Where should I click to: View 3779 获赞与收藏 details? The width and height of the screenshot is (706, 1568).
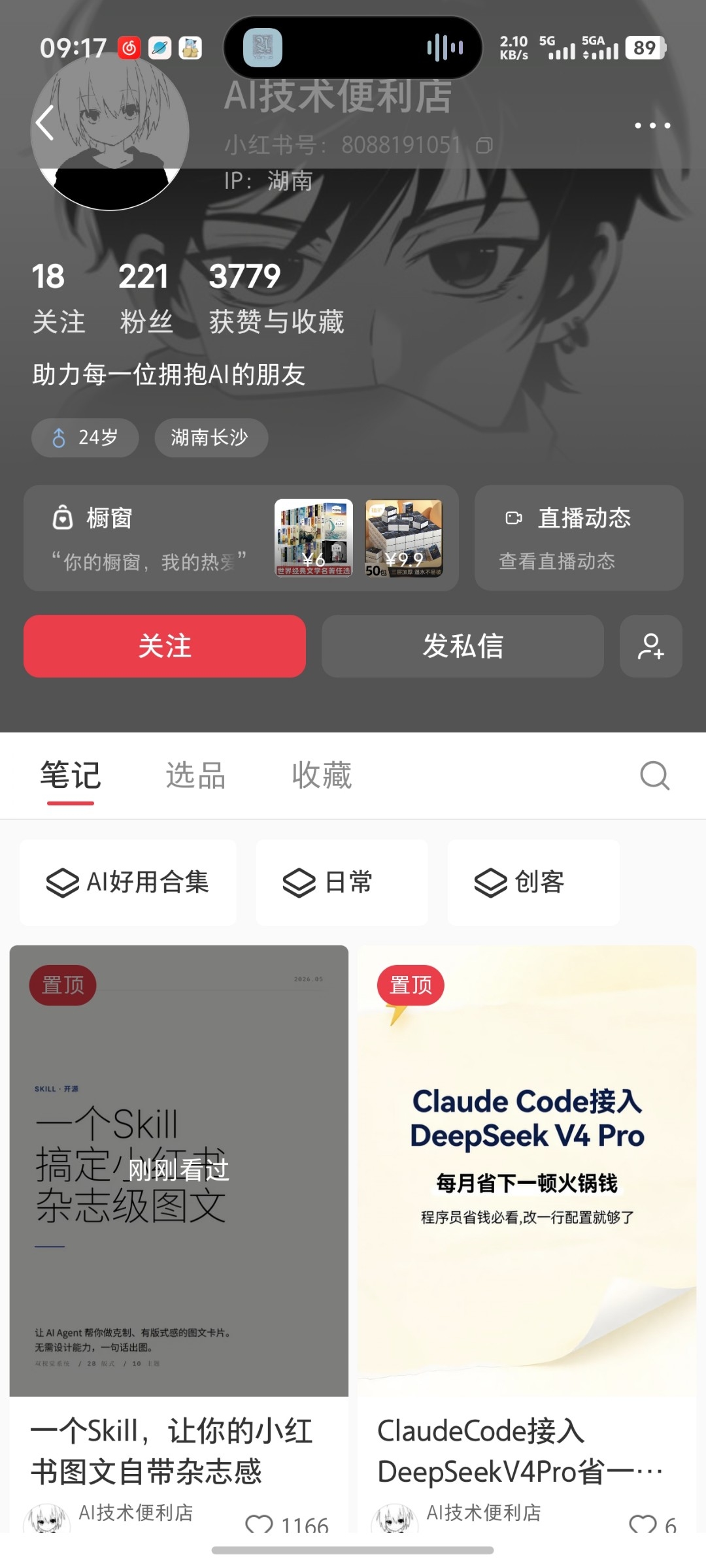[x=276, y=298]
